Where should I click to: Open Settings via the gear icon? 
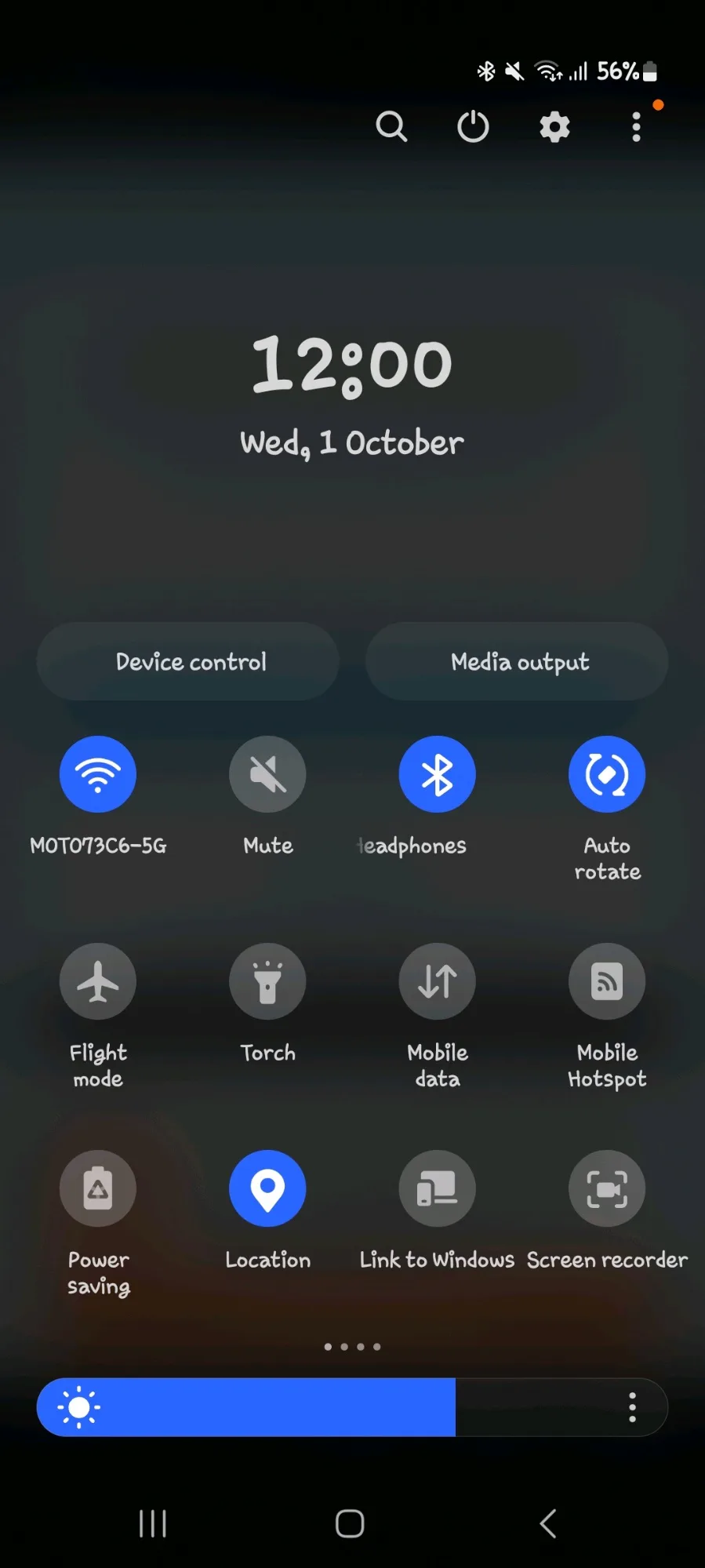tap(554, 126)
